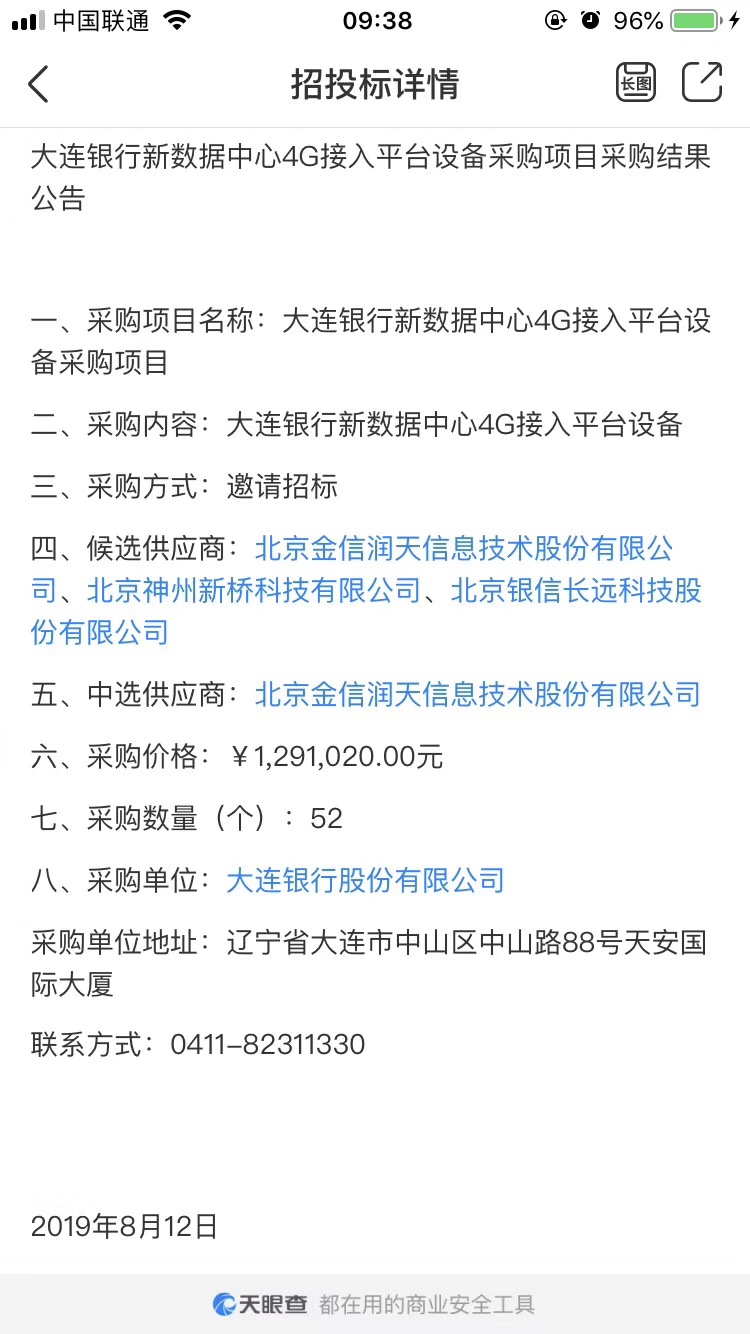Viewport: 750px width, 1334px height.
Task: Generate a long screenshot with 长图 icon
Action: point(636,82)
